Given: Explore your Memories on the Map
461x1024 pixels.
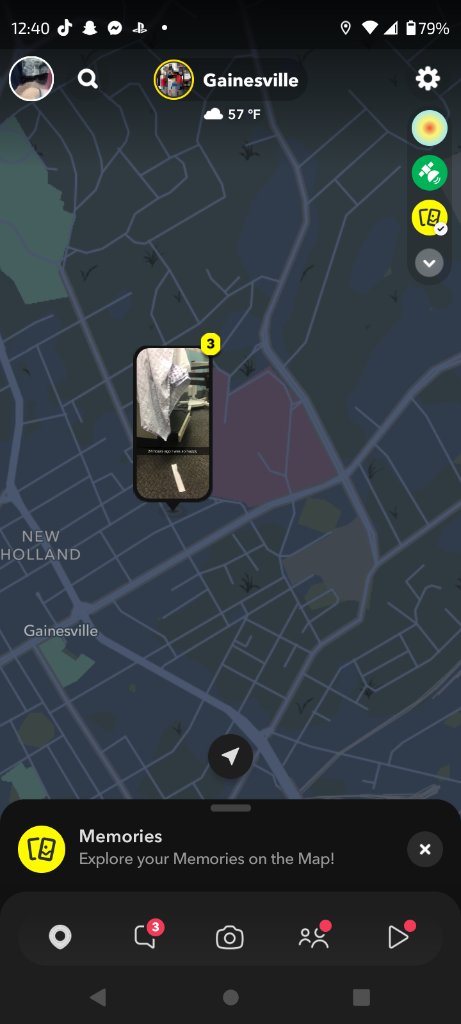Looking at the screenshot, I should (x=206, y=848).
